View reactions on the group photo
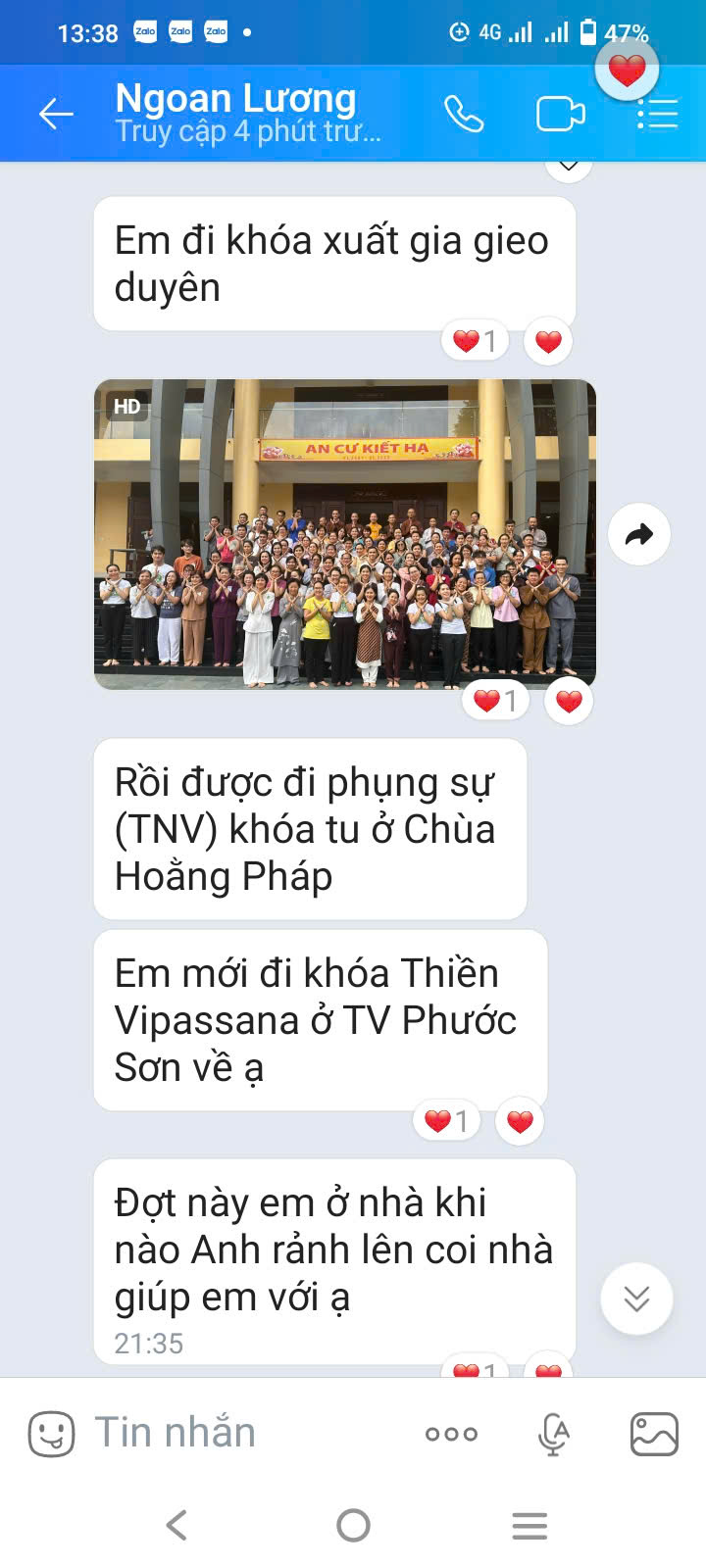Viewport: 706px width, 1568px height. [496, 701]
